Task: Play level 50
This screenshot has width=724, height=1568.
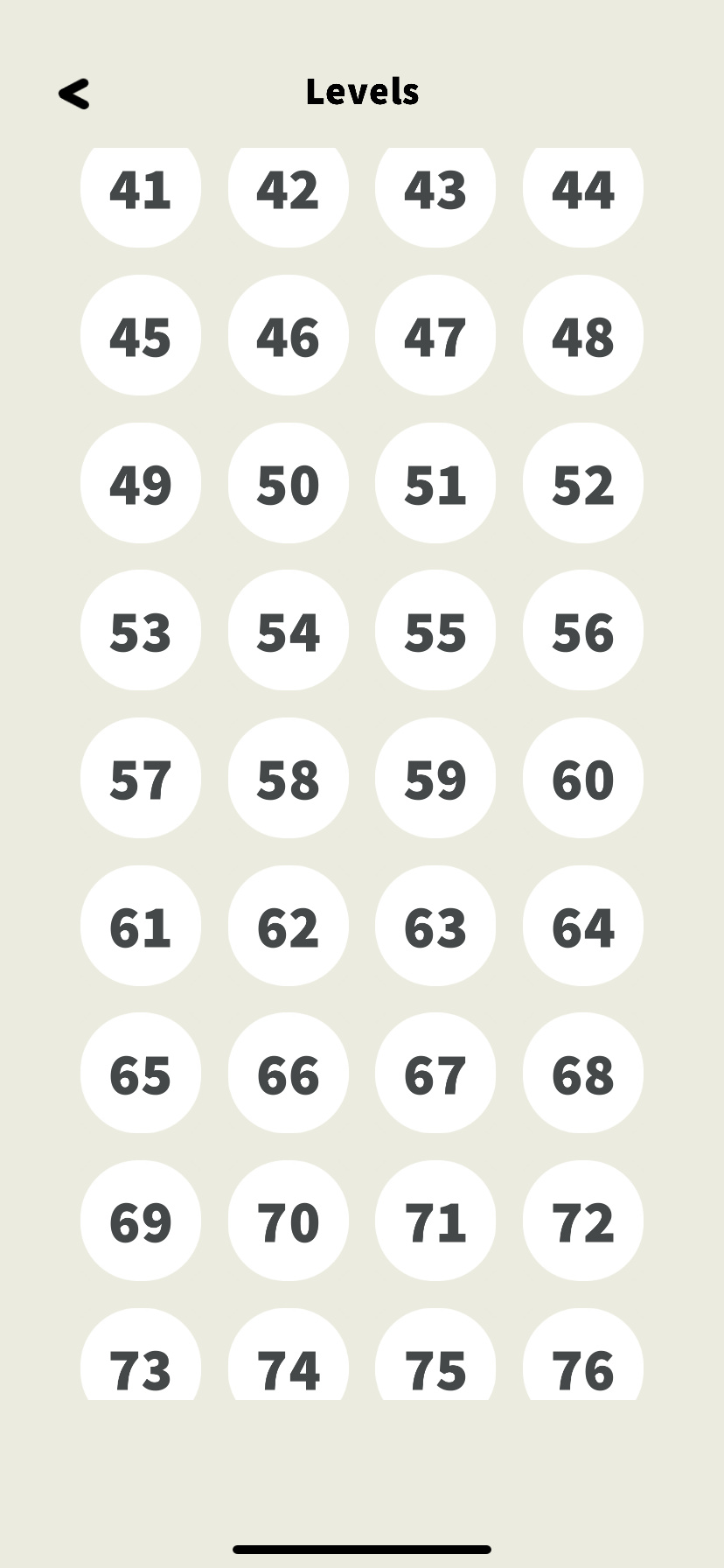Action: [288, 483]
